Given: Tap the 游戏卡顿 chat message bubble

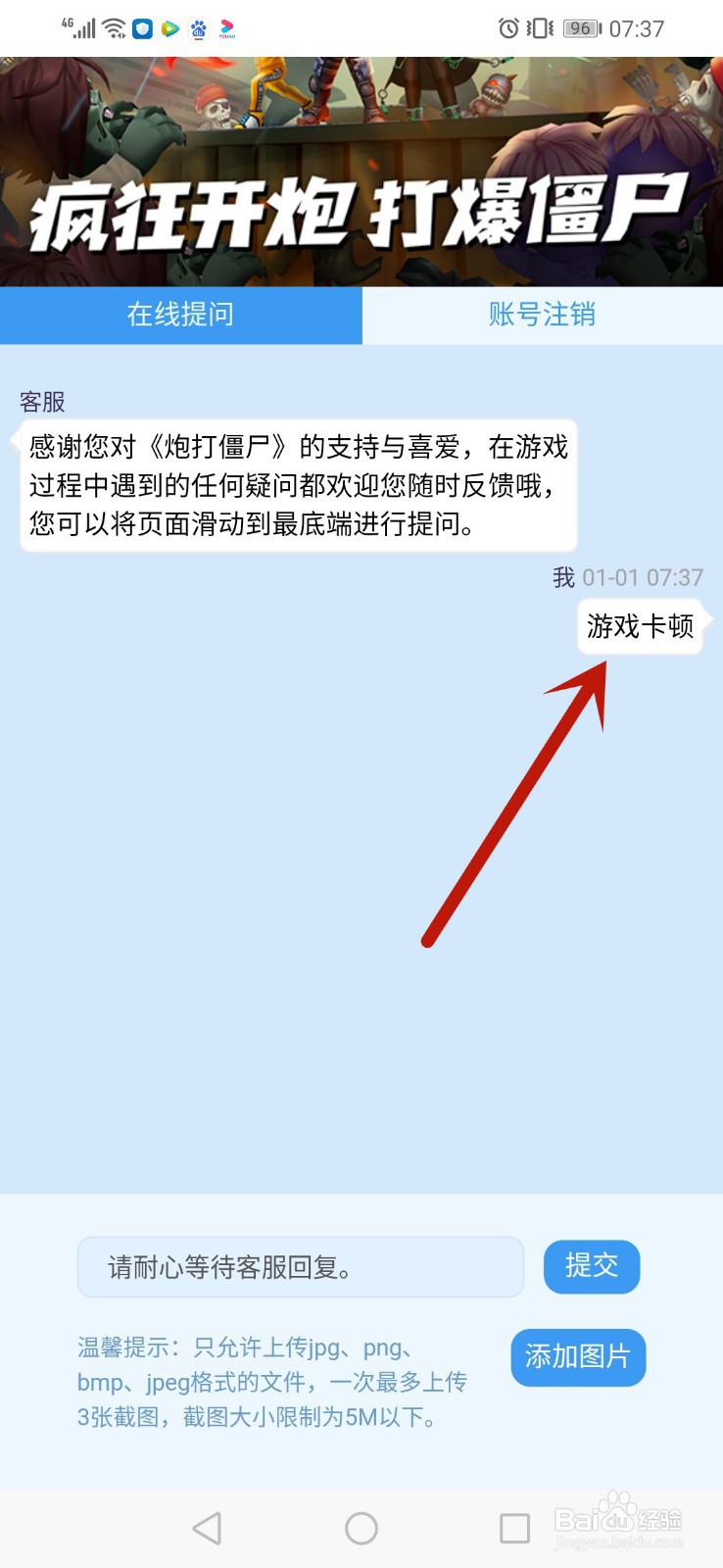Looking at the screenshot, I should point(641,628).
